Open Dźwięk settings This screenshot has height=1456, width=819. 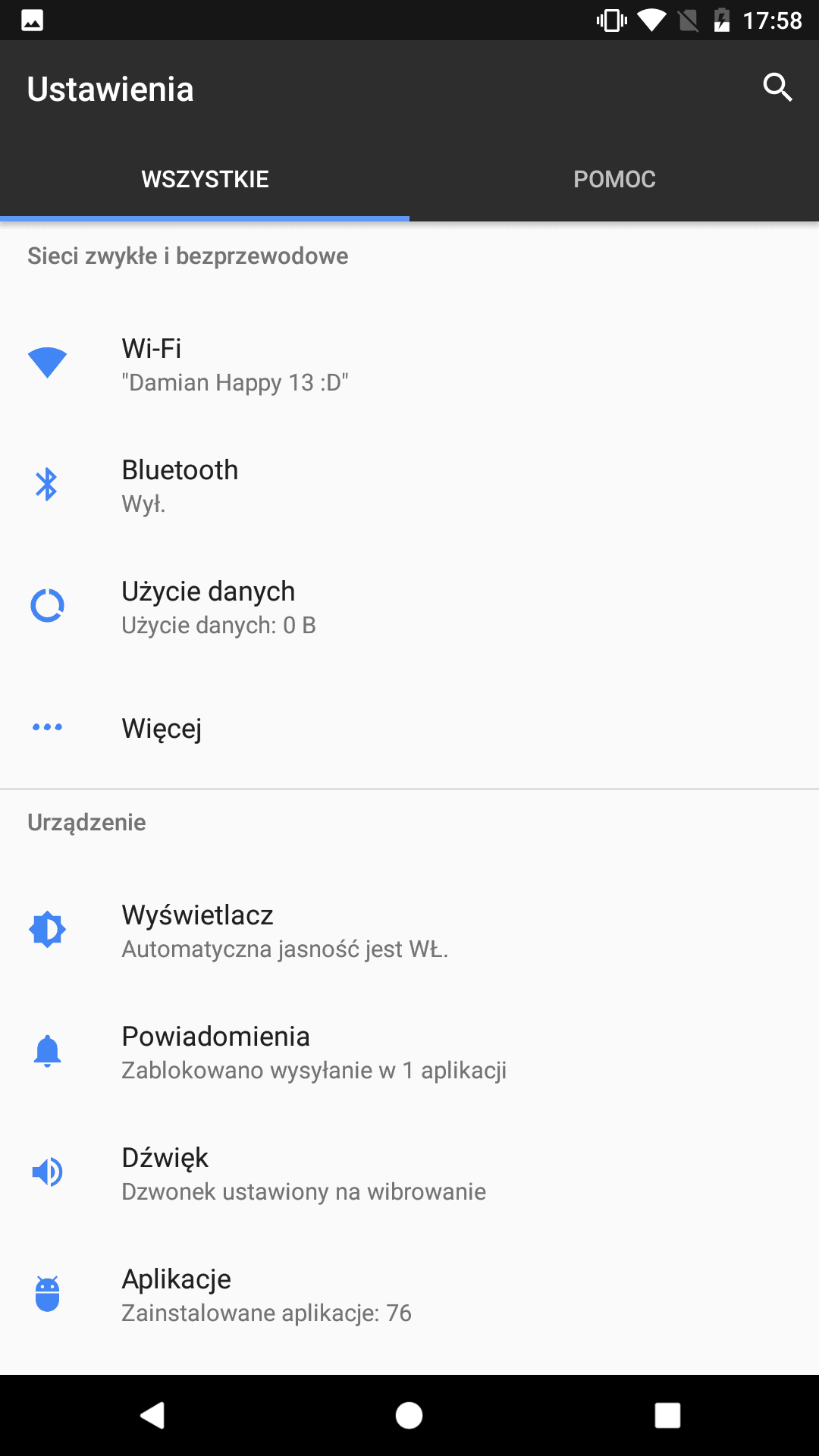(409, 1173)
